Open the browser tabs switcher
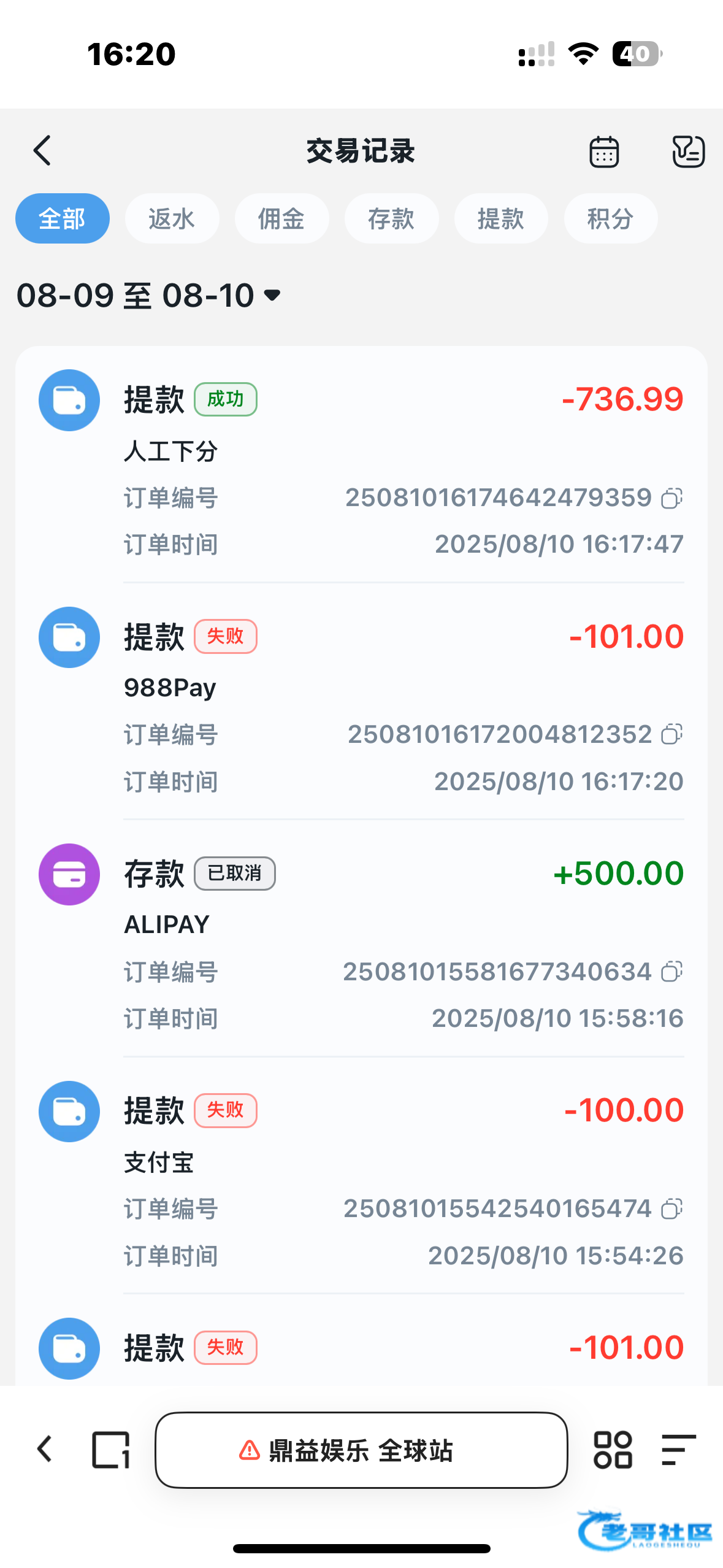 point(111,1450)
